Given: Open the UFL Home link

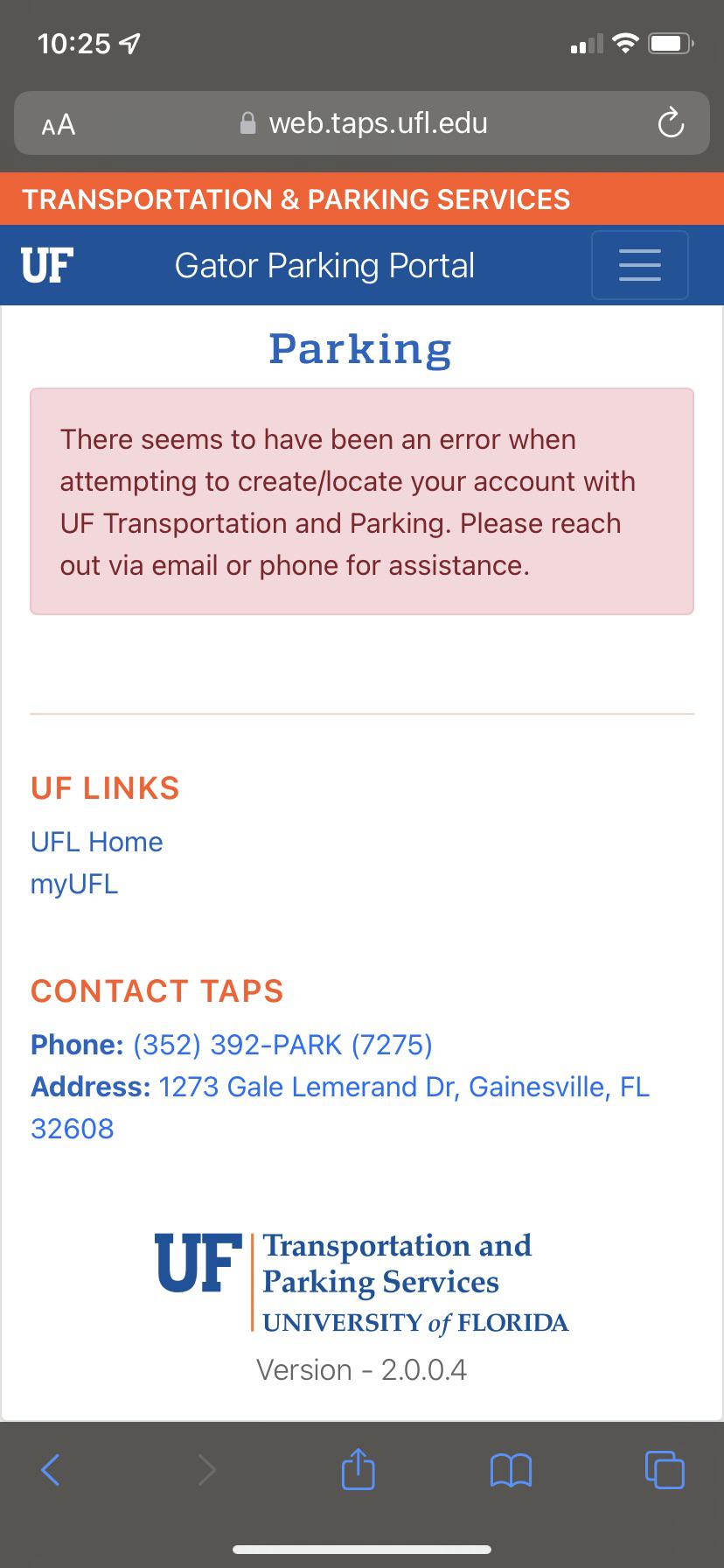Looking at the screenshot, I should coord(96,842).
